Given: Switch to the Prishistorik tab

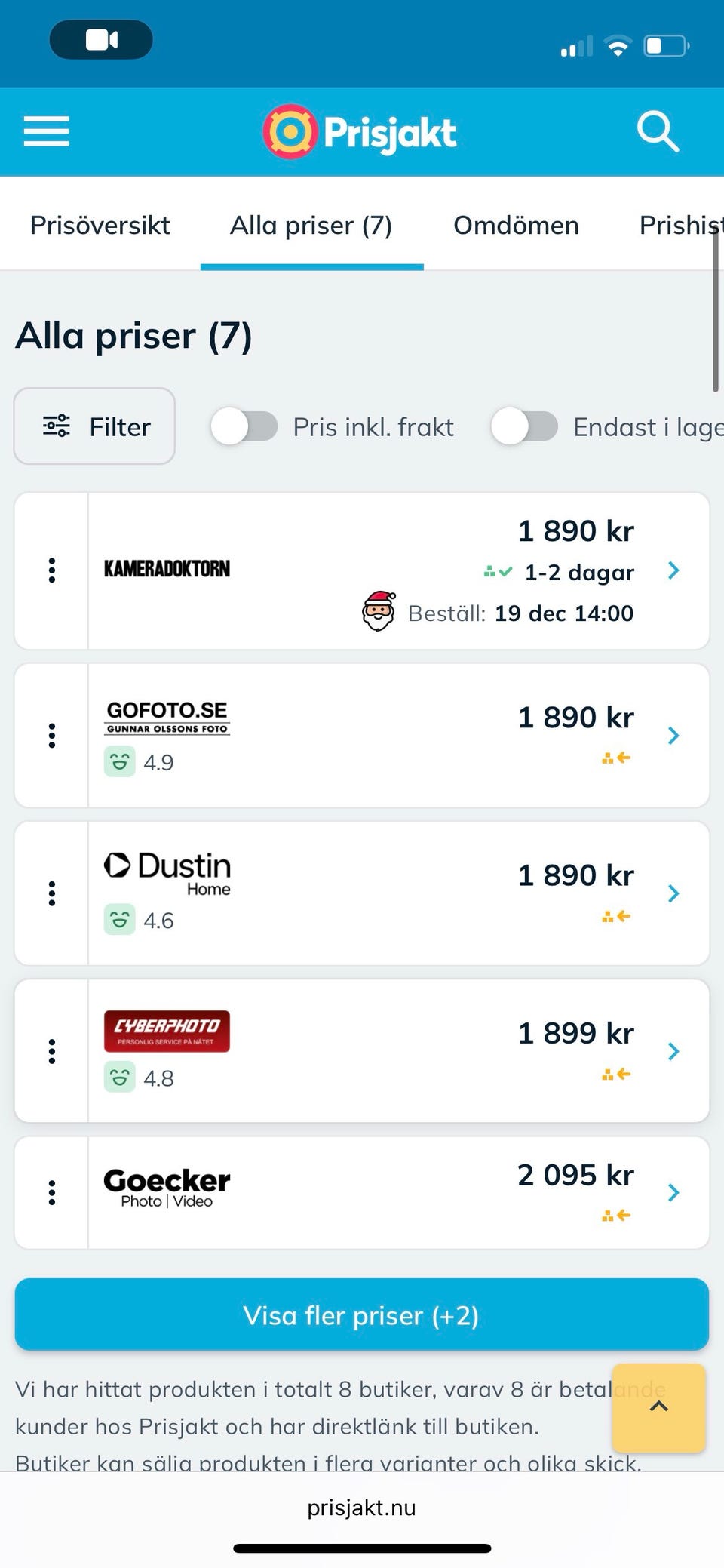Looking at the screenshot, I should [x=679, y=226].
